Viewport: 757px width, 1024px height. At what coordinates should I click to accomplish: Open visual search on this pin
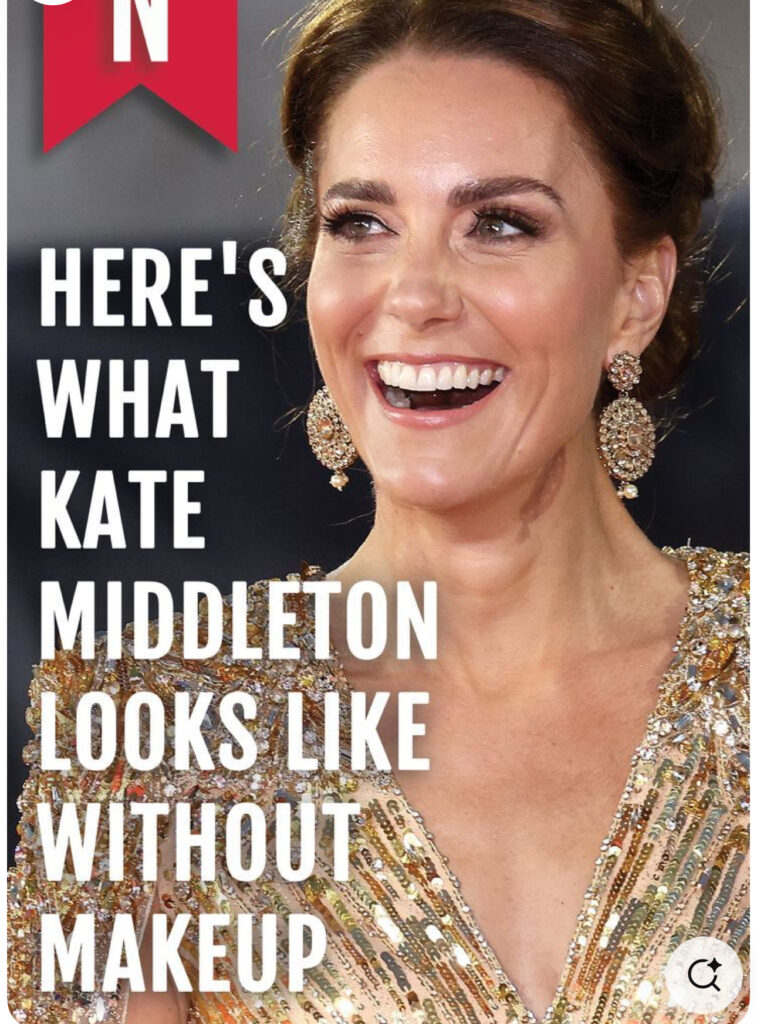(x=703, y=974)
